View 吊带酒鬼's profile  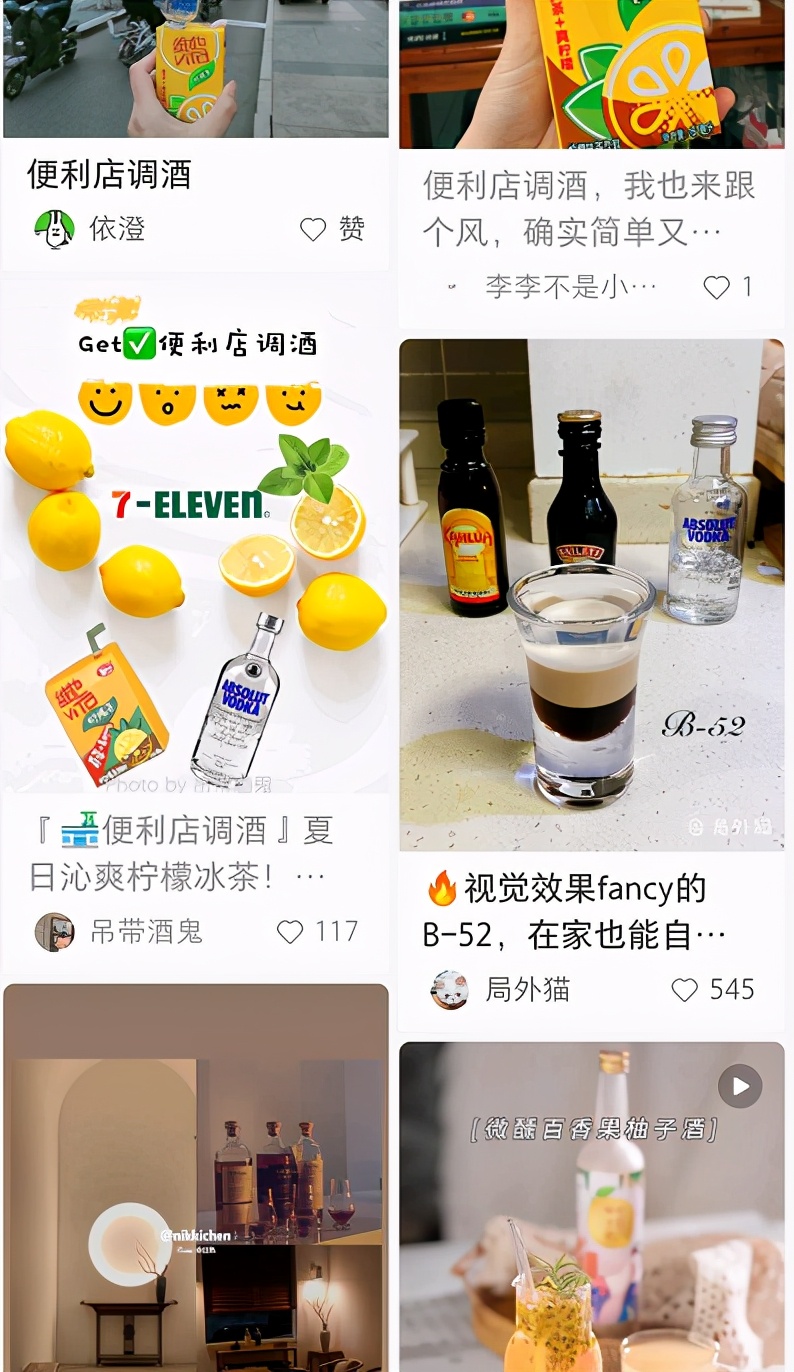(55, 932)
